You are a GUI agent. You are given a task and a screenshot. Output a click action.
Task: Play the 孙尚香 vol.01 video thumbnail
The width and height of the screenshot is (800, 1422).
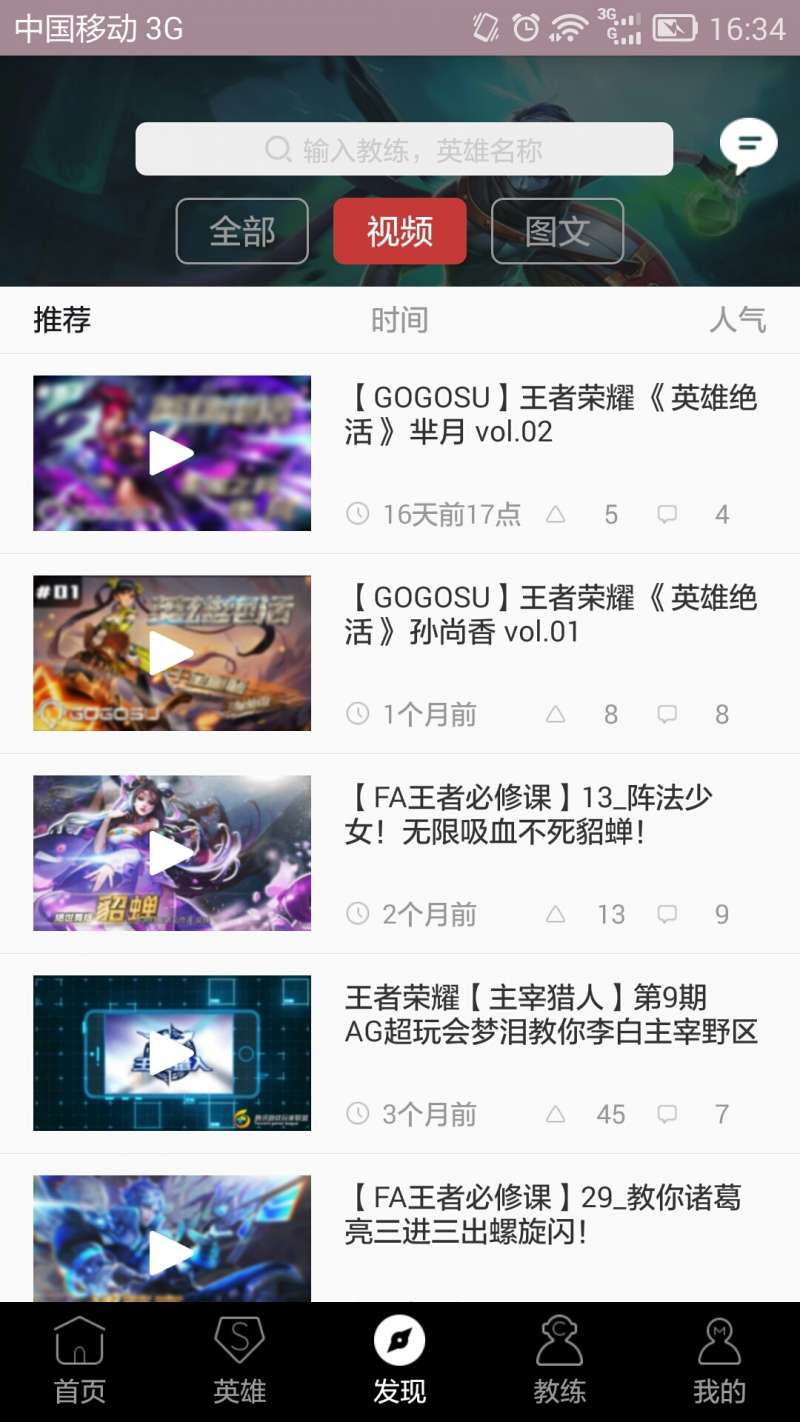click(x=172, y=653)
